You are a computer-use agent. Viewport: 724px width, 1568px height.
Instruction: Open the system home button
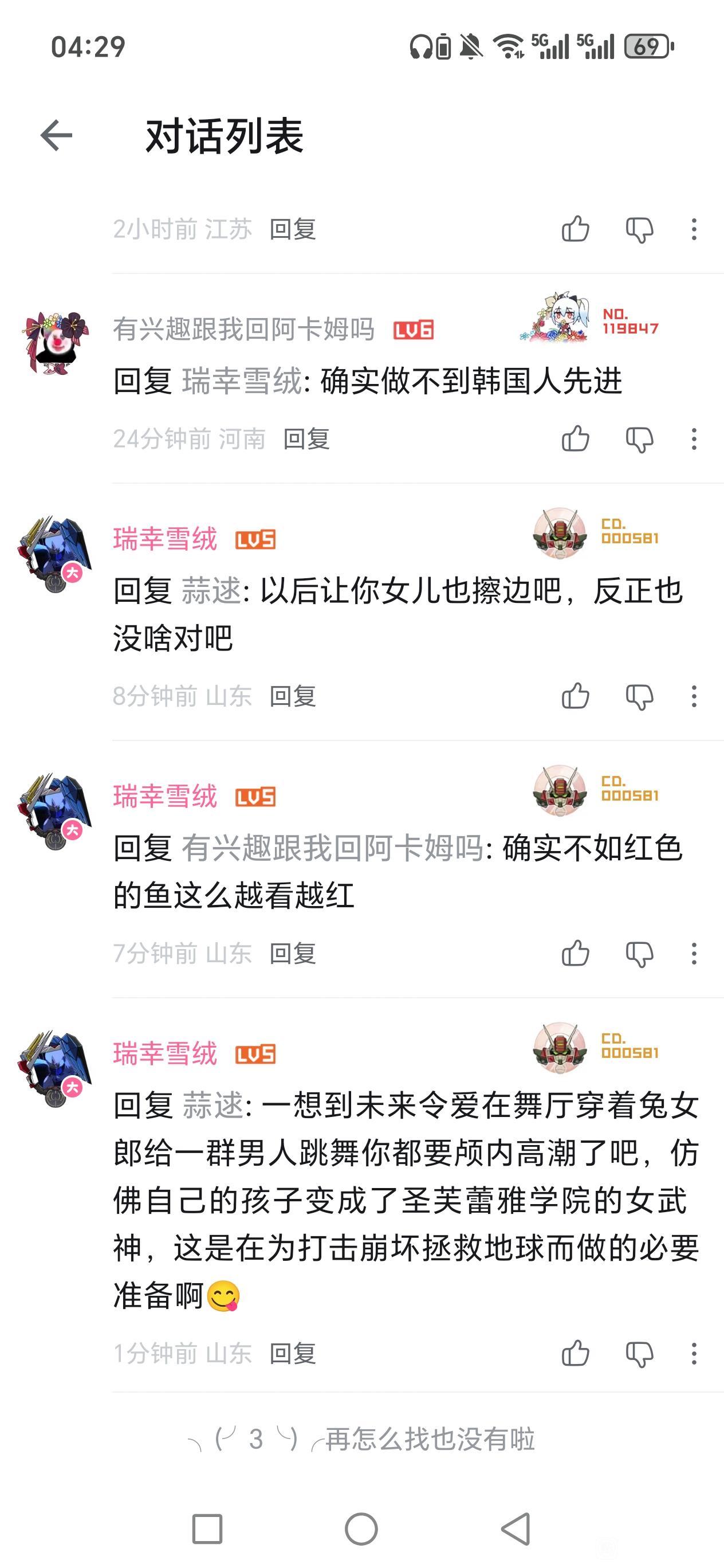click(361, 1528)
